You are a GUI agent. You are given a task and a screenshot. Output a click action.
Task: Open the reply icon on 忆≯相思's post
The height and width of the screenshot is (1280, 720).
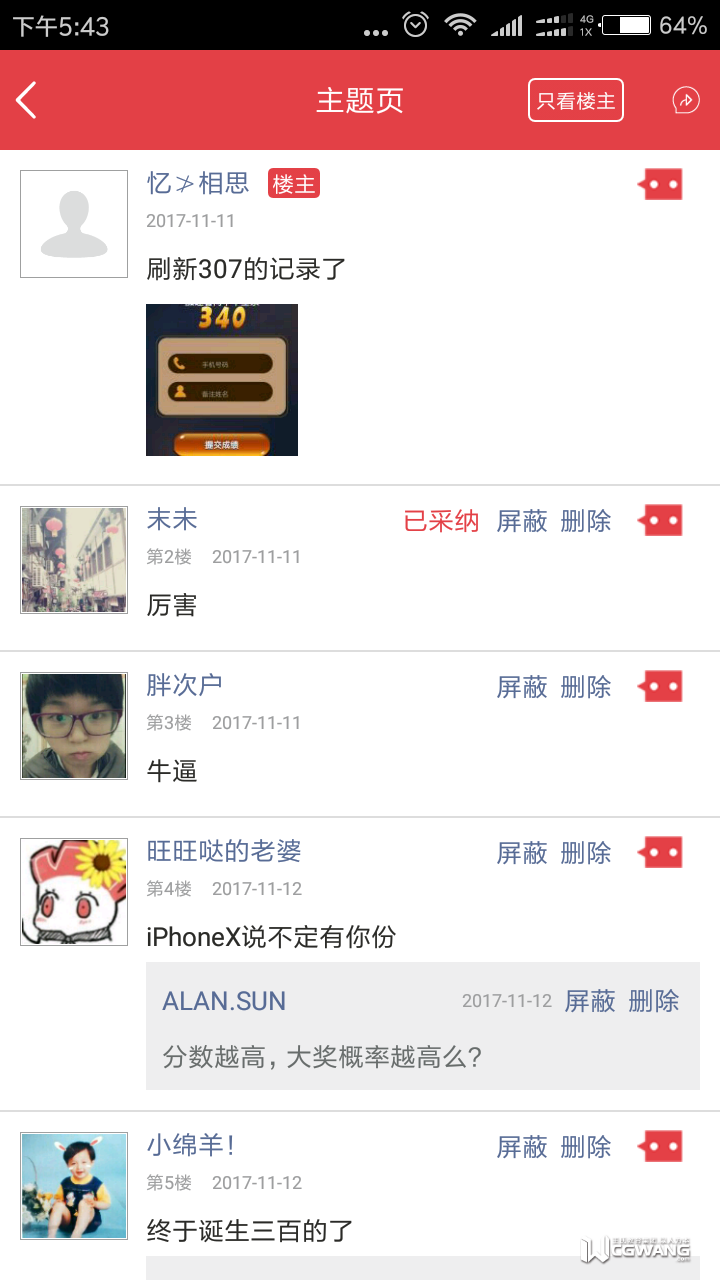tap(661, 185)
